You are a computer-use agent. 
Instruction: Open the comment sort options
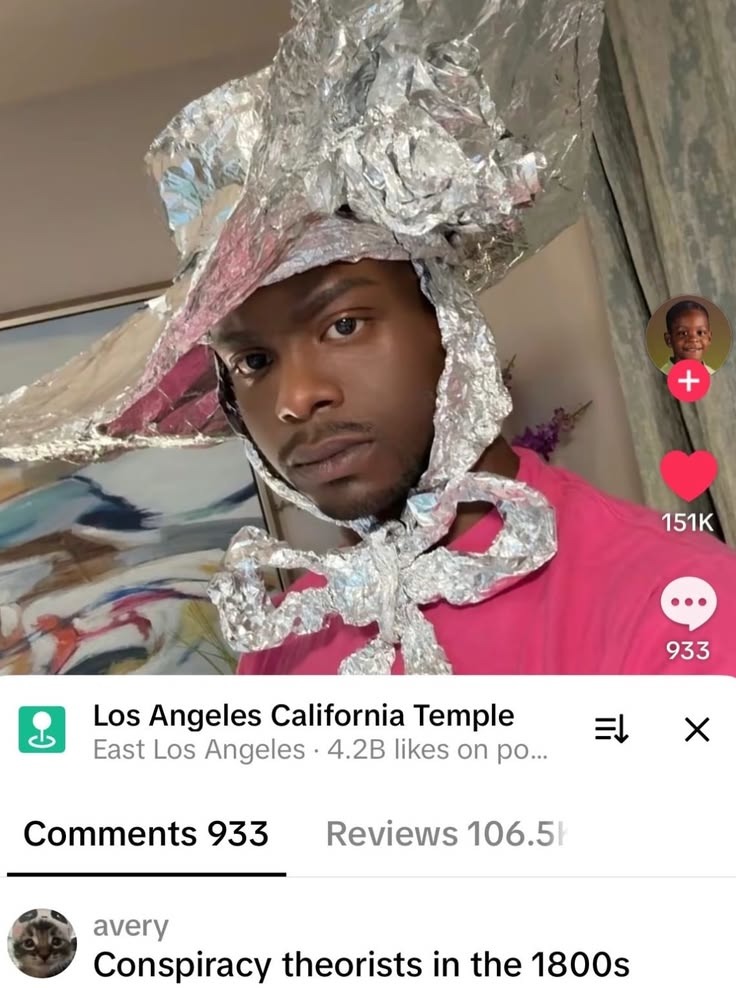click(x=611, y=731)
